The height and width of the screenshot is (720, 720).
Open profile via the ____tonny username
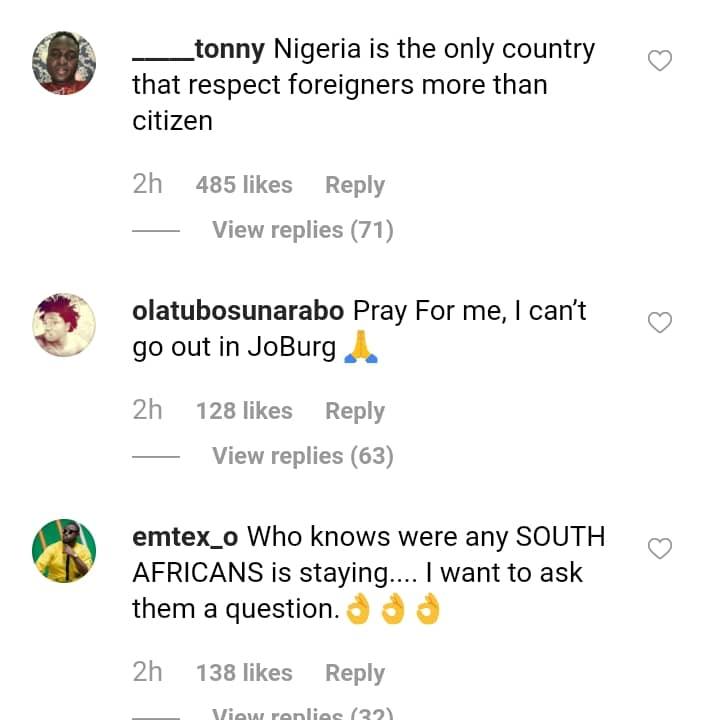click(x=198, y=49)
